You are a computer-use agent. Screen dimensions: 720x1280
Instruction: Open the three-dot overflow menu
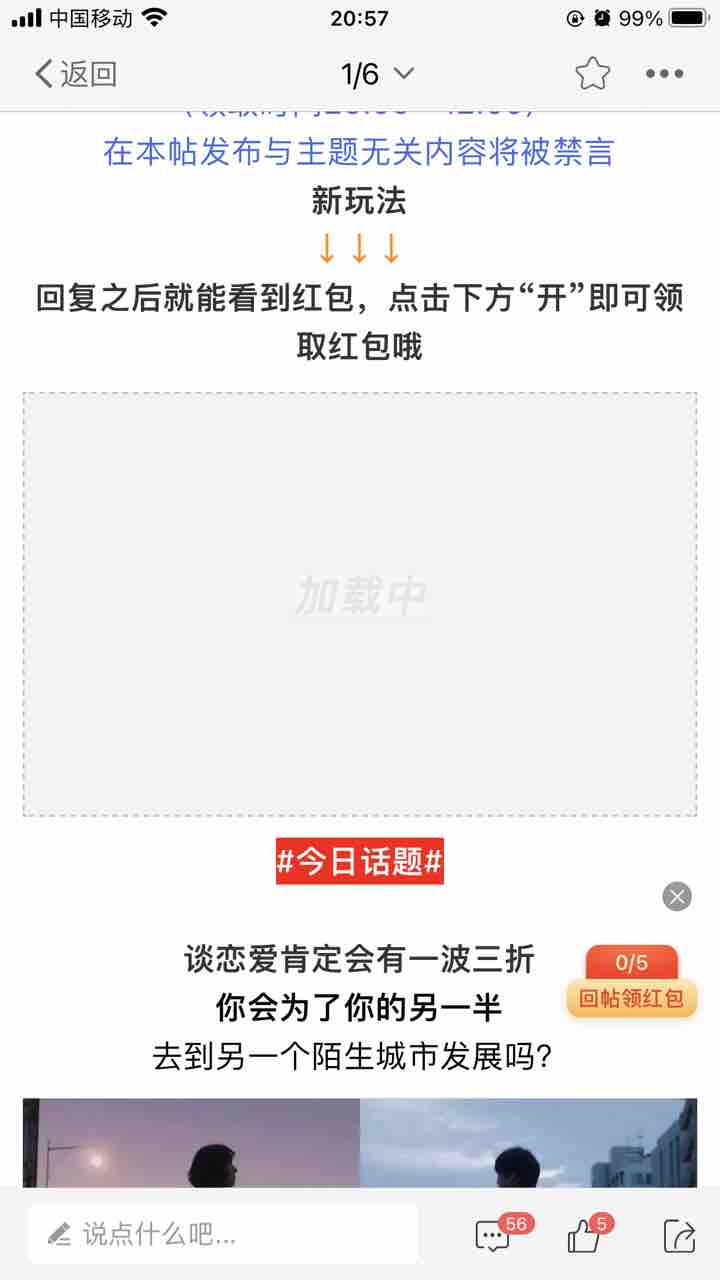coord(664,74)
